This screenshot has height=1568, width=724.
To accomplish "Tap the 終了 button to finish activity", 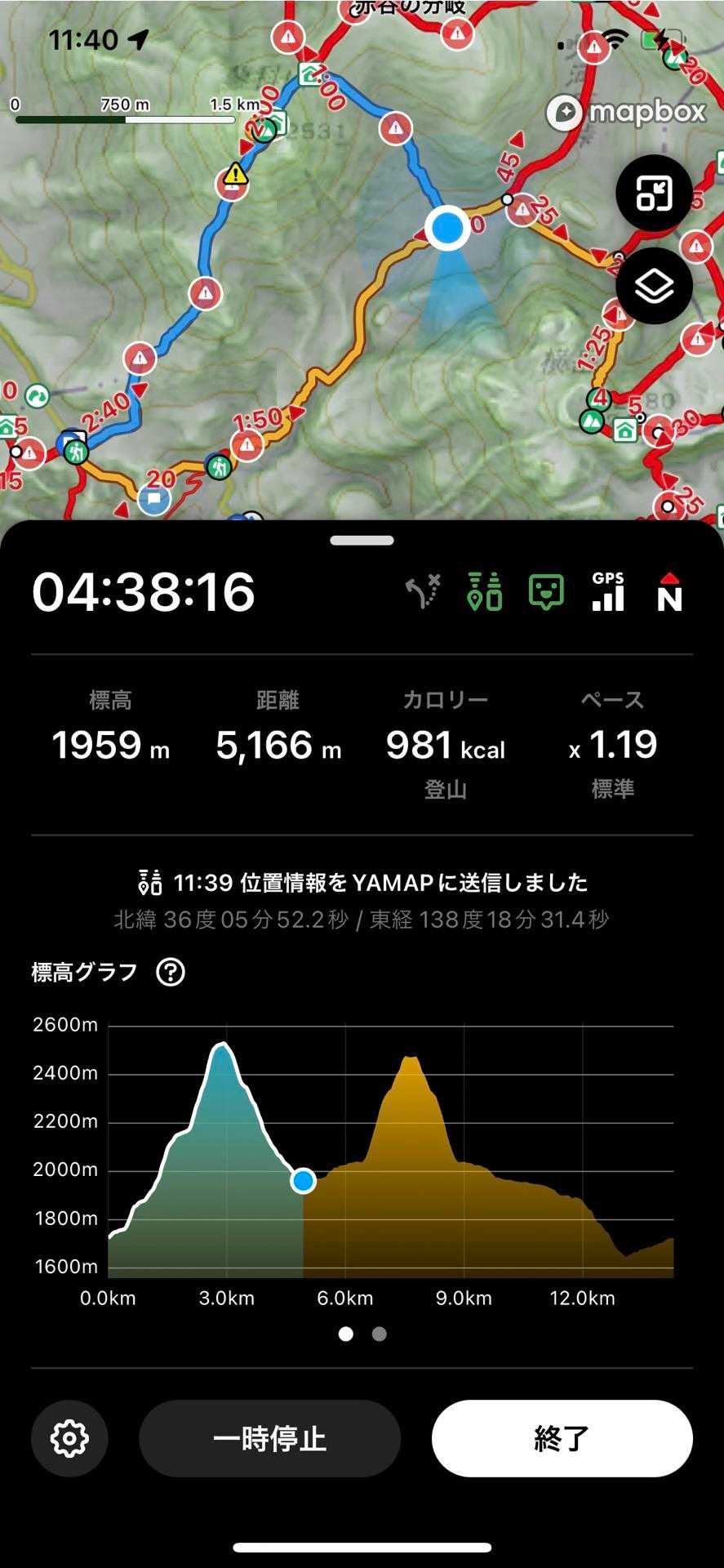I will pos(562,1438).
